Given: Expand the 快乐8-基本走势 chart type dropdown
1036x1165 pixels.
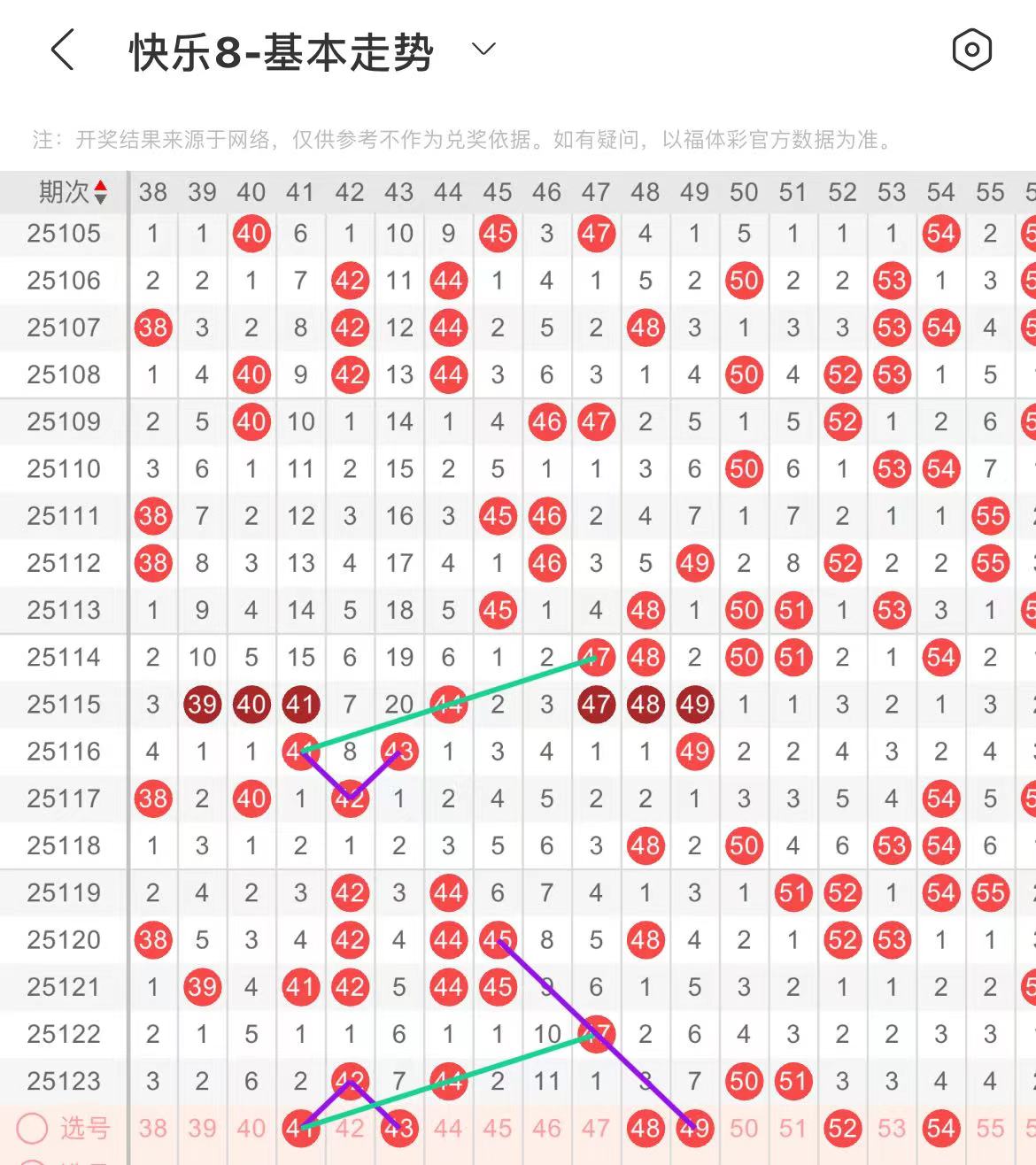Looking at the screenshot, I should (483, 50).
